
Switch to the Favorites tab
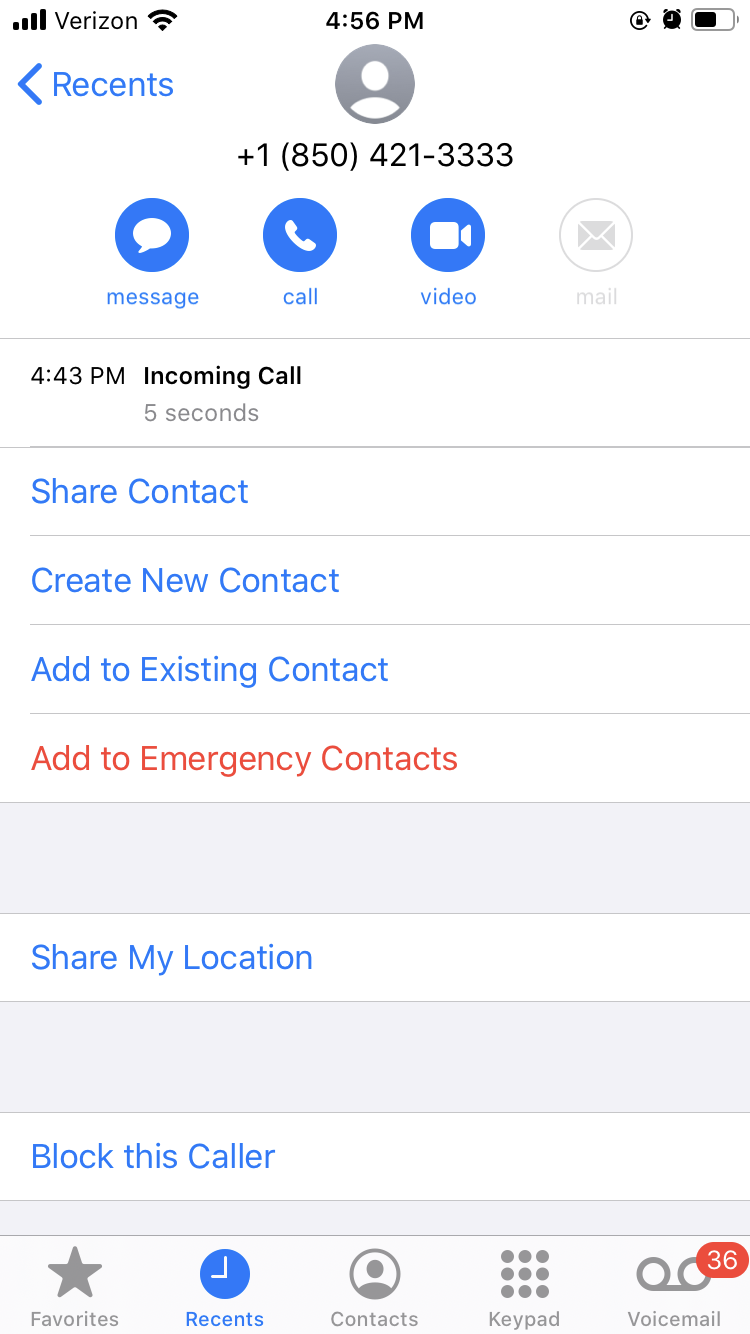tap(75, 1286)
